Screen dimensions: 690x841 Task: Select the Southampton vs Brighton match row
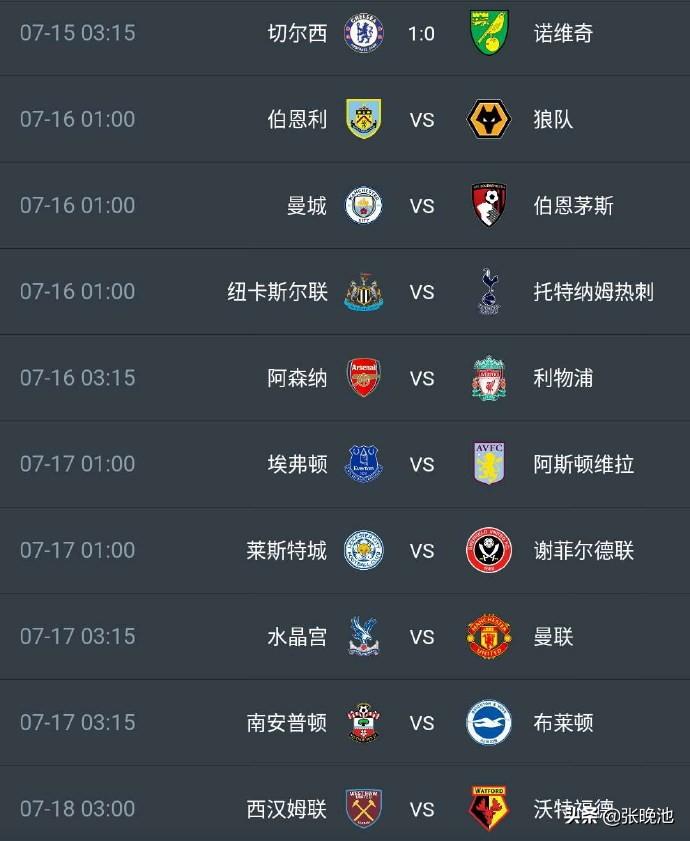pos(421,722)
